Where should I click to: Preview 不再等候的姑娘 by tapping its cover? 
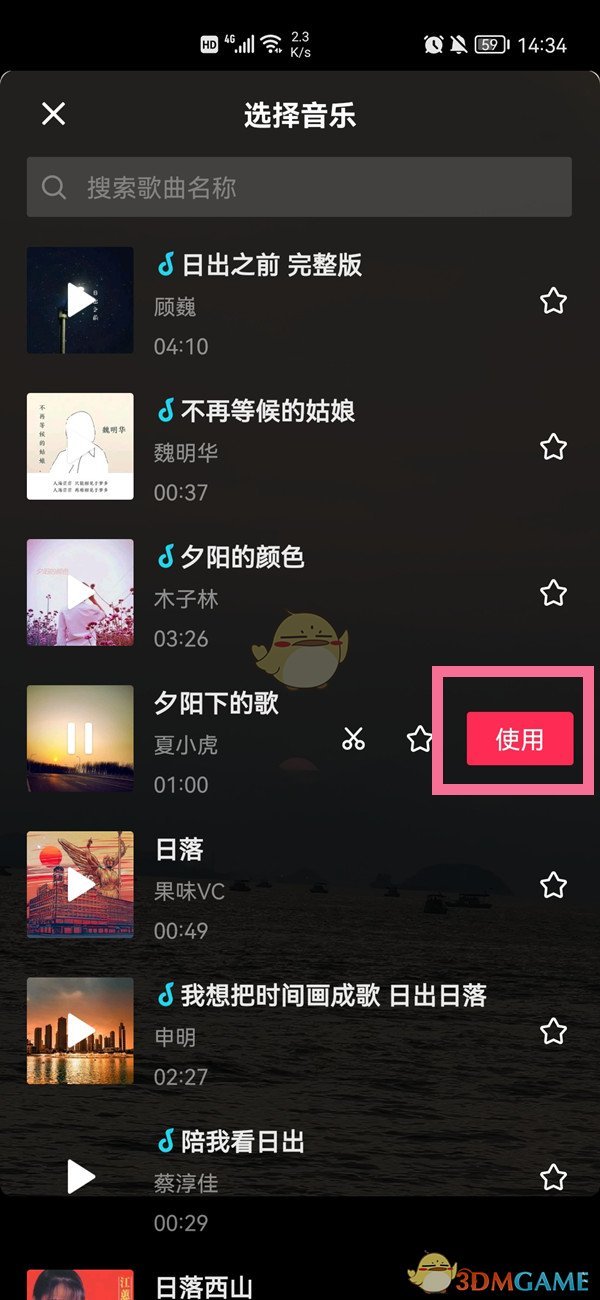tap(80, 446)
